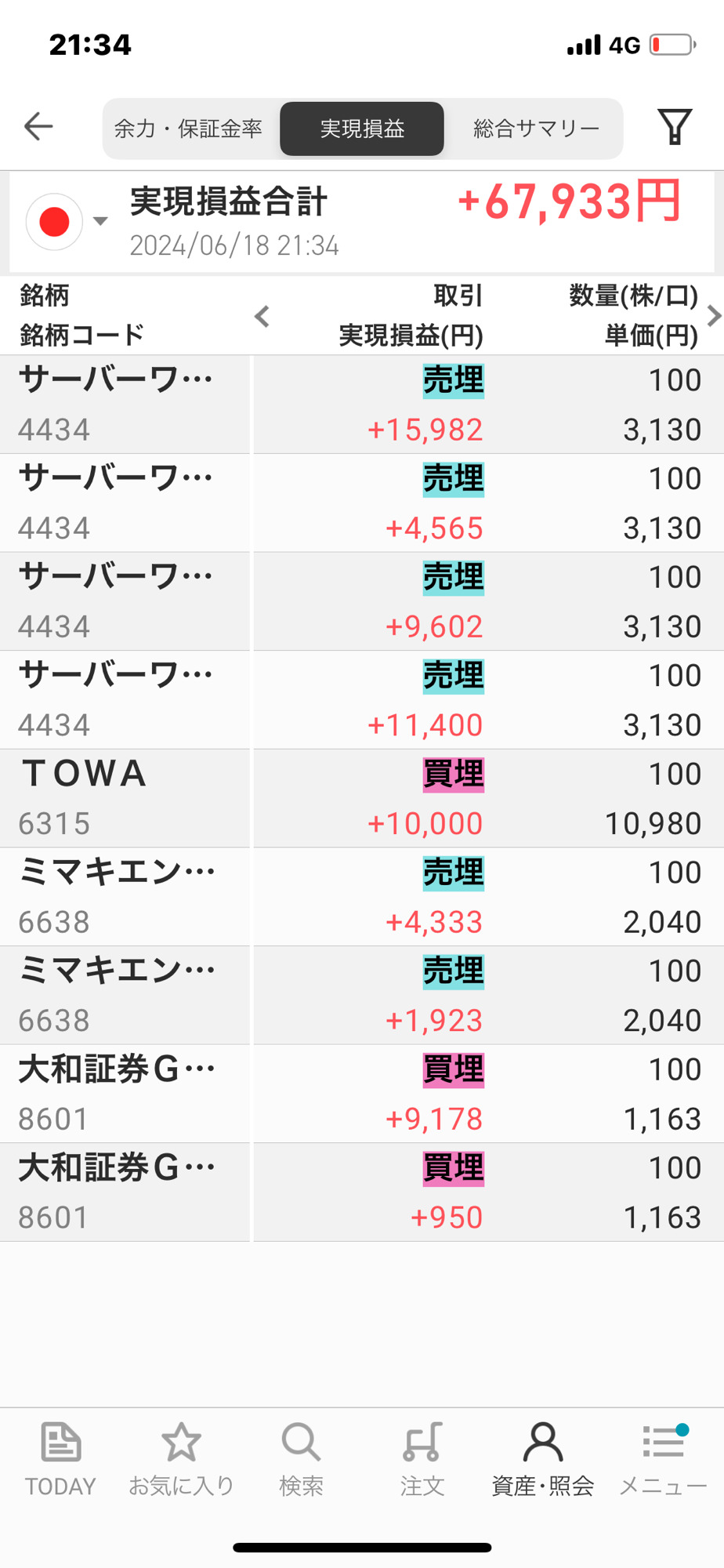
Task: Open the メニュー menu tab
Action: [663, 1459]
